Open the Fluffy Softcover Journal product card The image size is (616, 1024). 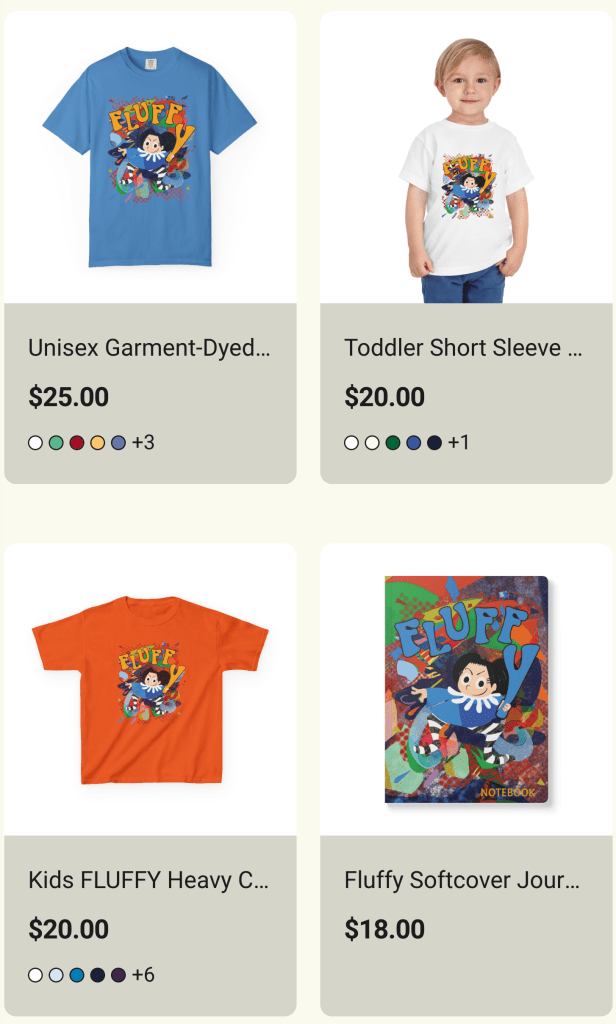(465, 690)
